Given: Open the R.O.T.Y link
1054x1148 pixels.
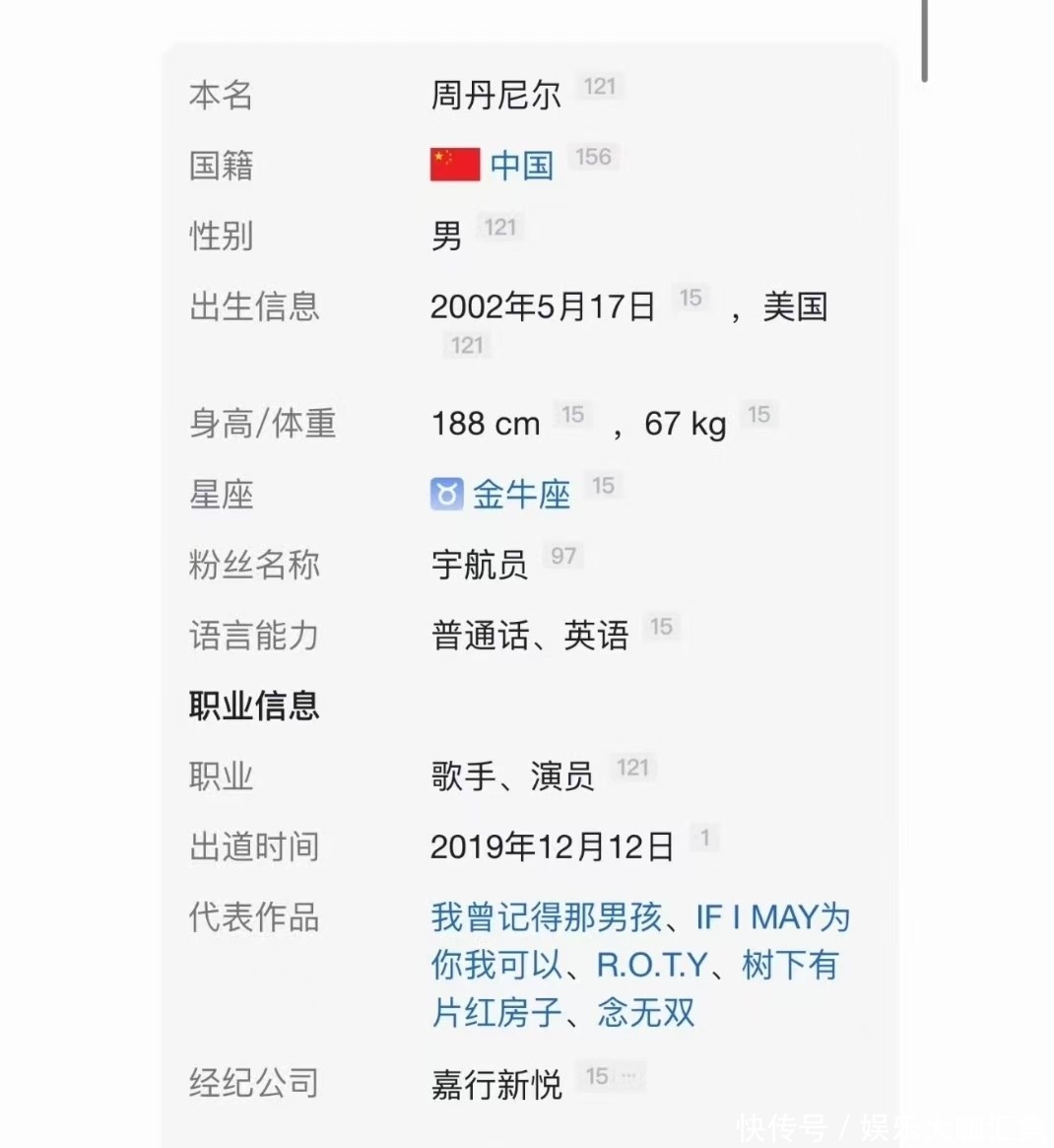Looking at the screenshot, I should (x=652, y=965).
